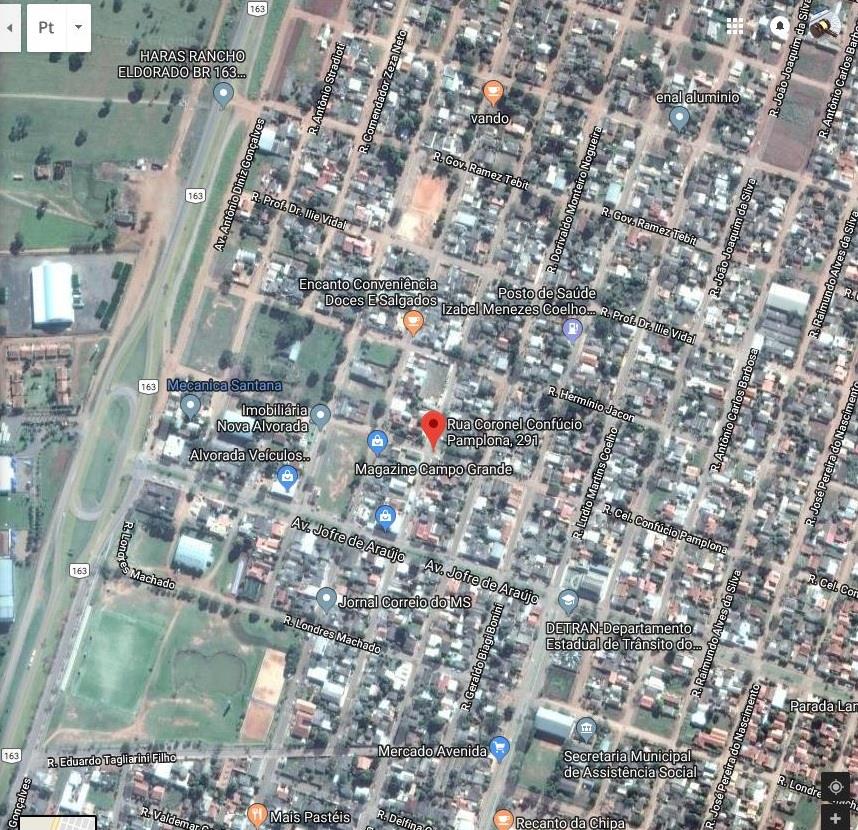Image resolution: width=858 pixels, height=830 pixels.
Task: Tap the red pin at Rua Coronel Confúcio Pamplona
Action: (432, 427)
